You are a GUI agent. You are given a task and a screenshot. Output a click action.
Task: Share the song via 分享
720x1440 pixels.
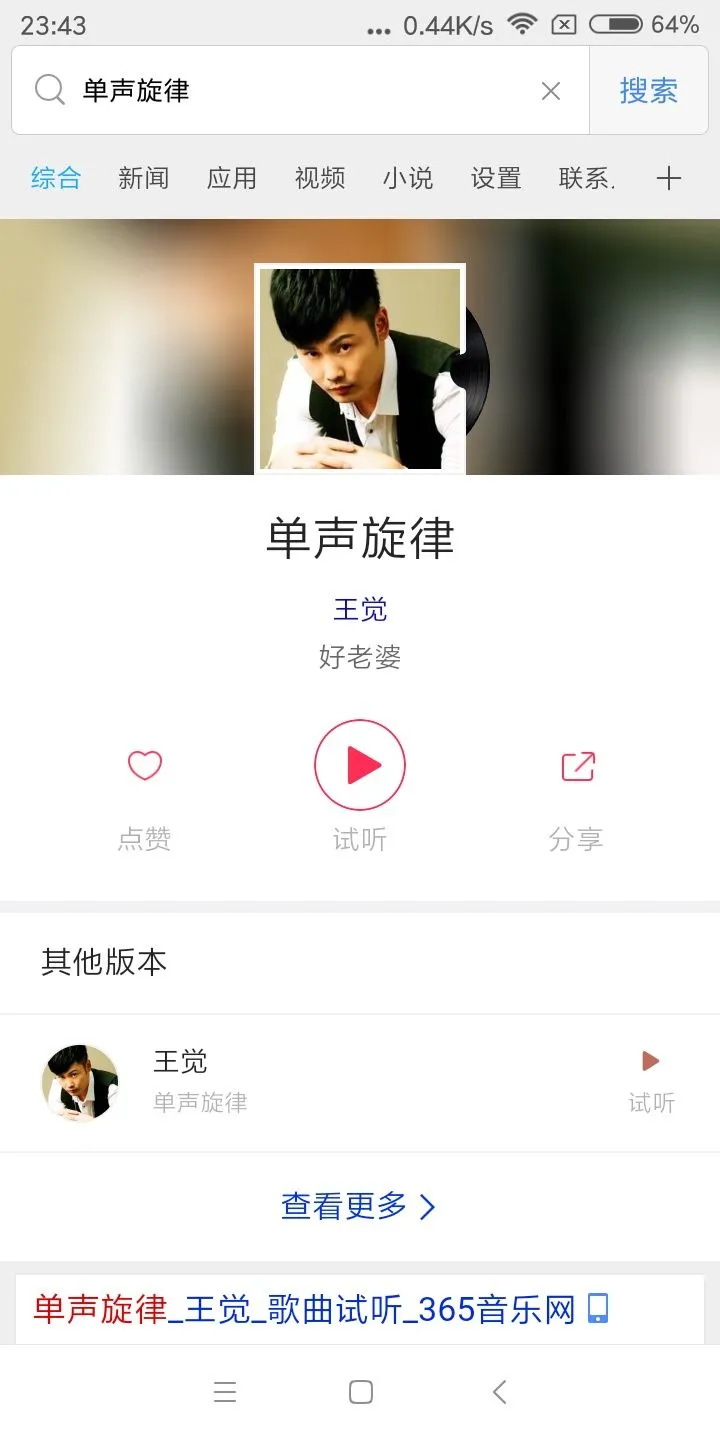point(577,767)
